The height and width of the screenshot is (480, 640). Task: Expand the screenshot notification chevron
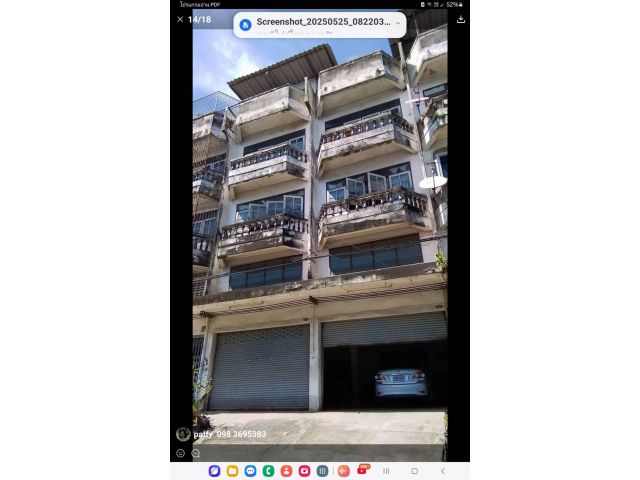[x=398, y=22]
